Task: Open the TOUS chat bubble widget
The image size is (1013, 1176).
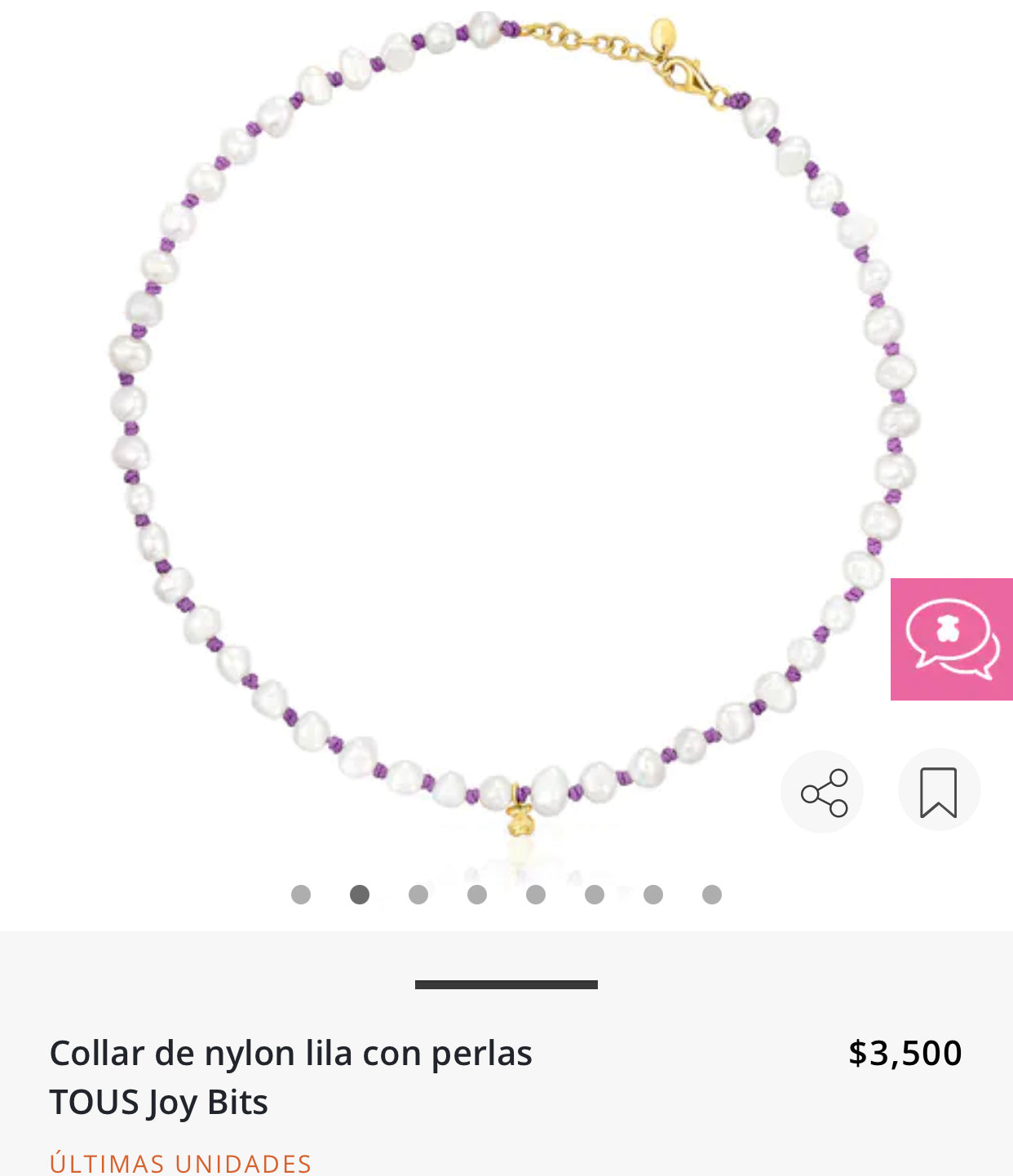Action: 951,639
